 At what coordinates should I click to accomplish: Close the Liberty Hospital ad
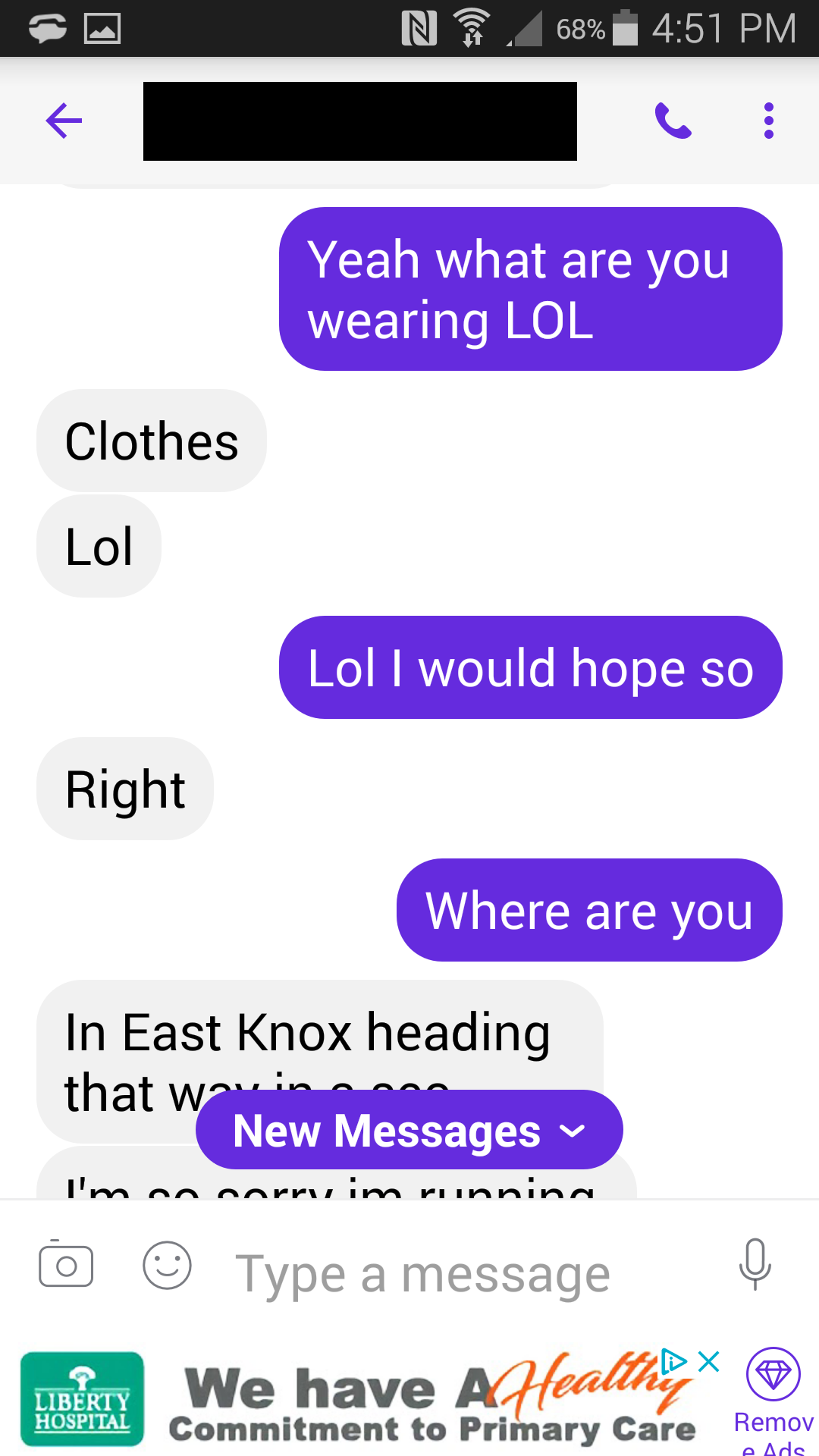pos(709,1361)
